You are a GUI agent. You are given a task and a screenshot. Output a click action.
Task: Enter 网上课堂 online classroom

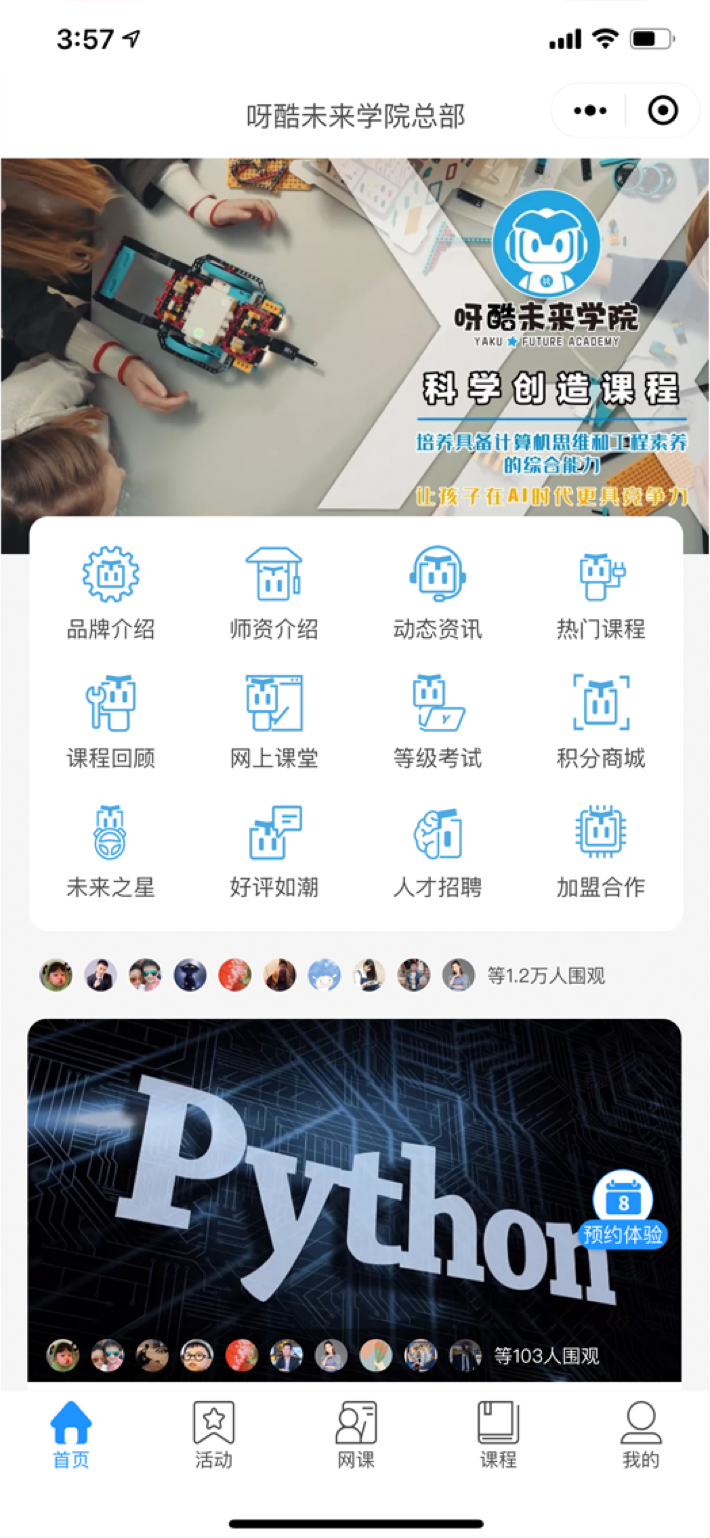[x=273, y=722]
